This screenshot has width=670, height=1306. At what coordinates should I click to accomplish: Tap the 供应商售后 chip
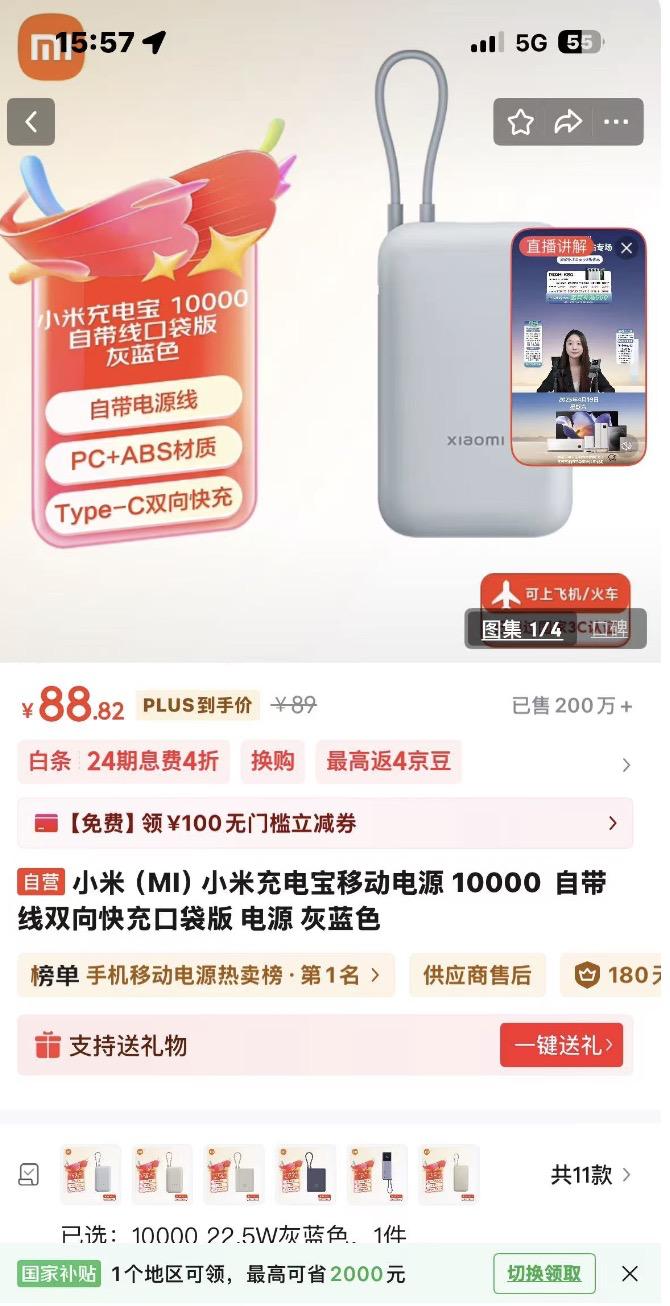point(477,975)
